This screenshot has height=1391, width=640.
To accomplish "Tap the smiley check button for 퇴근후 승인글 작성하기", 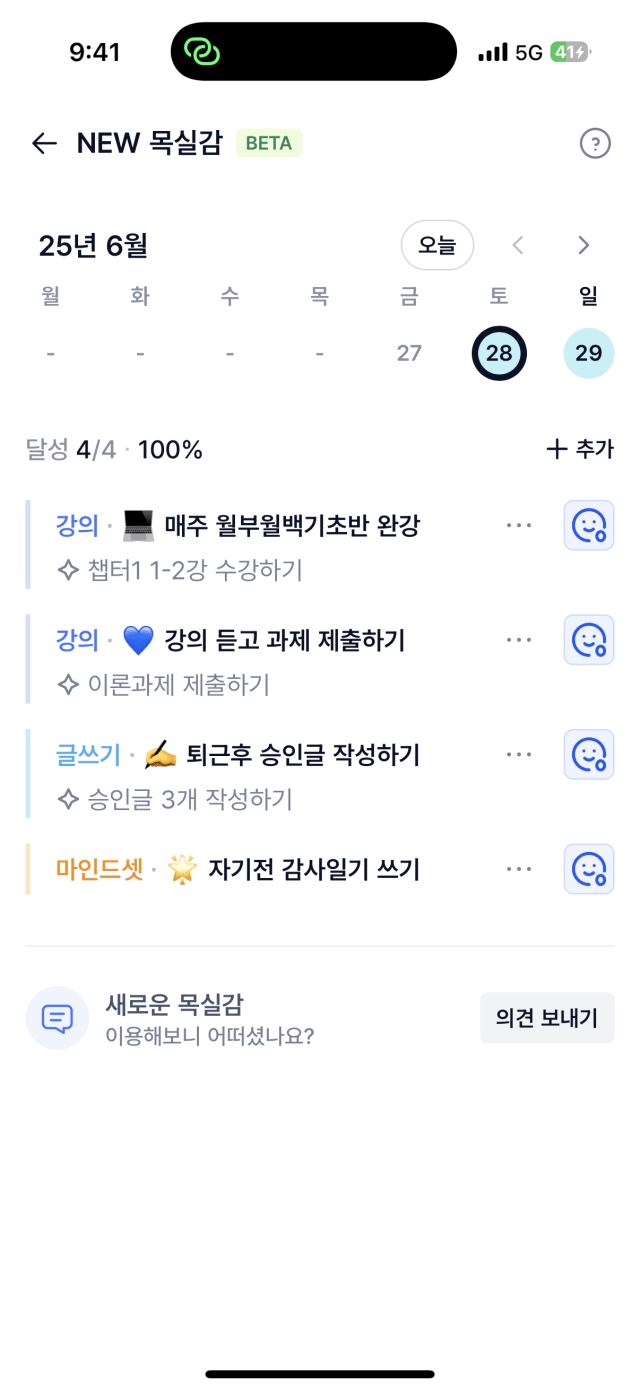I will [589, 754].
